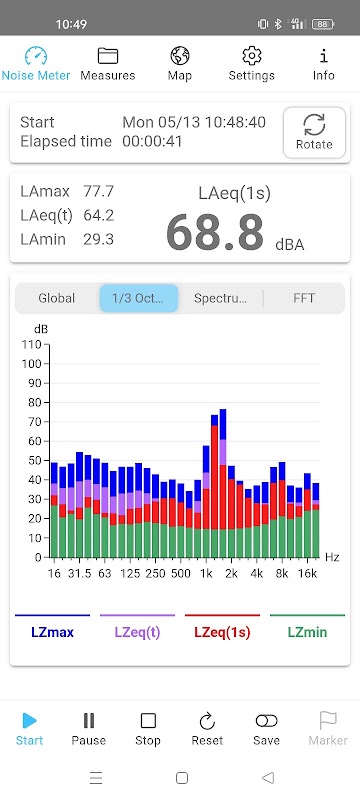
Task: Select the 1/3 Octave chart segment
Action: coord(138,298)
